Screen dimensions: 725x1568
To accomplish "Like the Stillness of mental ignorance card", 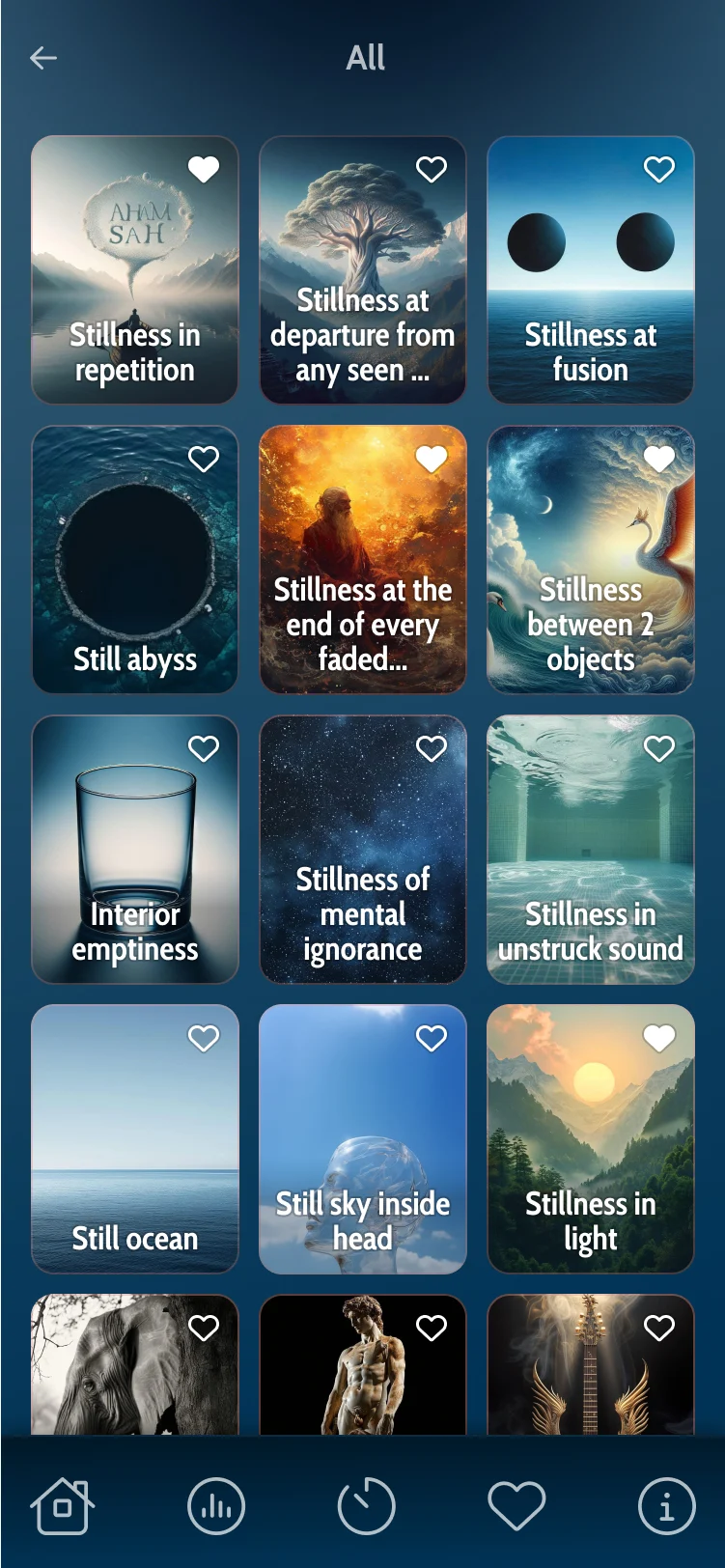I will [x=431, y=749].
